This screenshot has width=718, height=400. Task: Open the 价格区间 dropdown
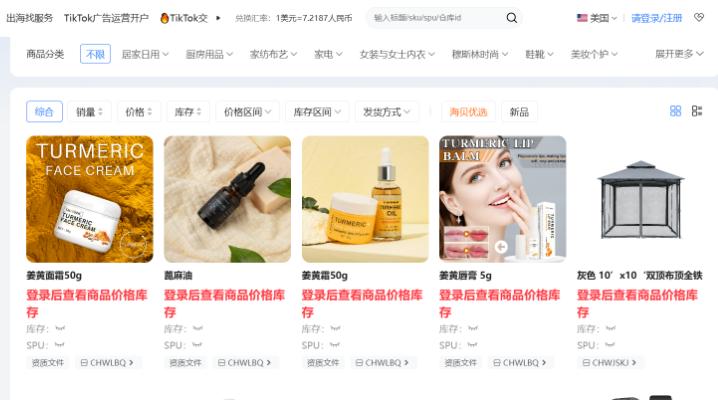tap(248, 112)
